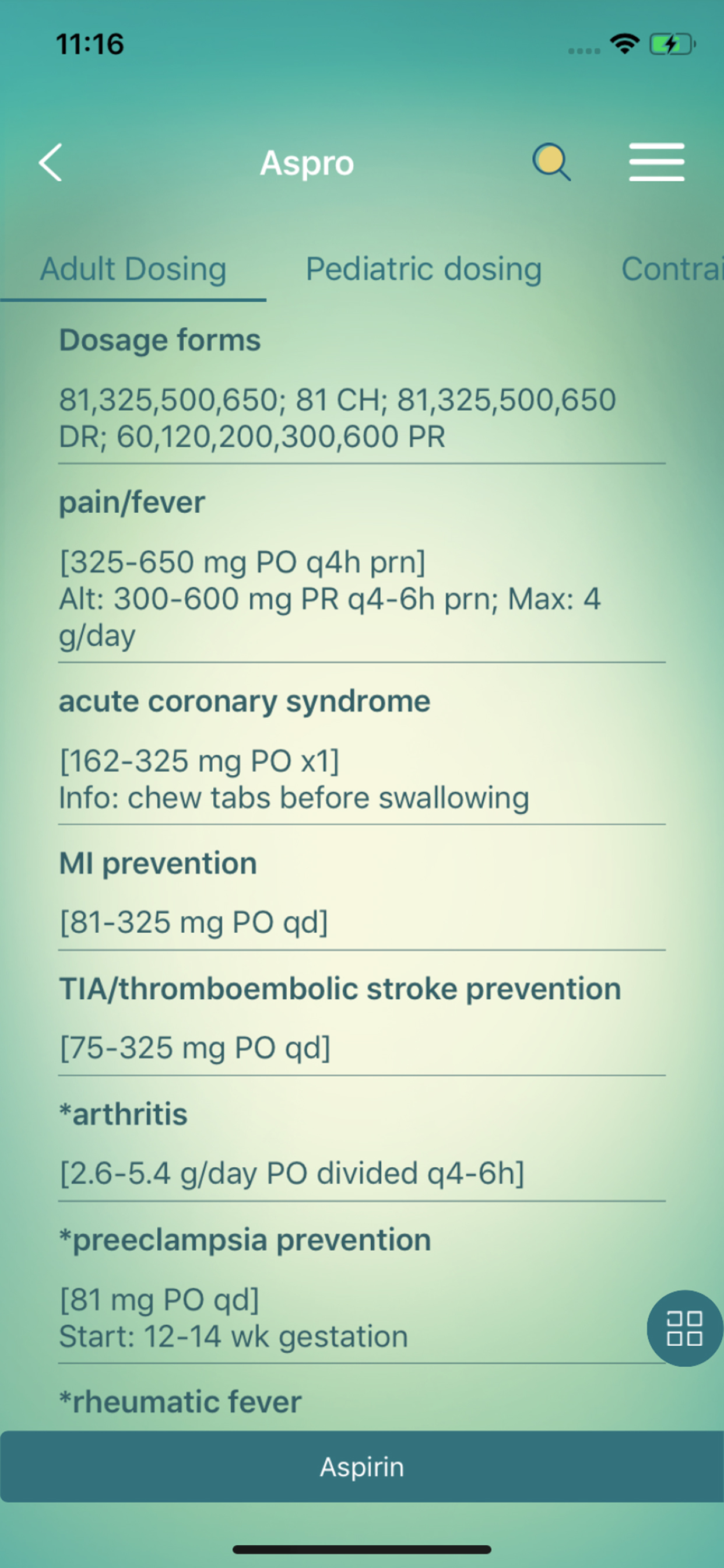Viewport: 724px width, 1568px height.
Task: Tap the Aspirin button at the bottom
Action: (x=361, y=1466)
